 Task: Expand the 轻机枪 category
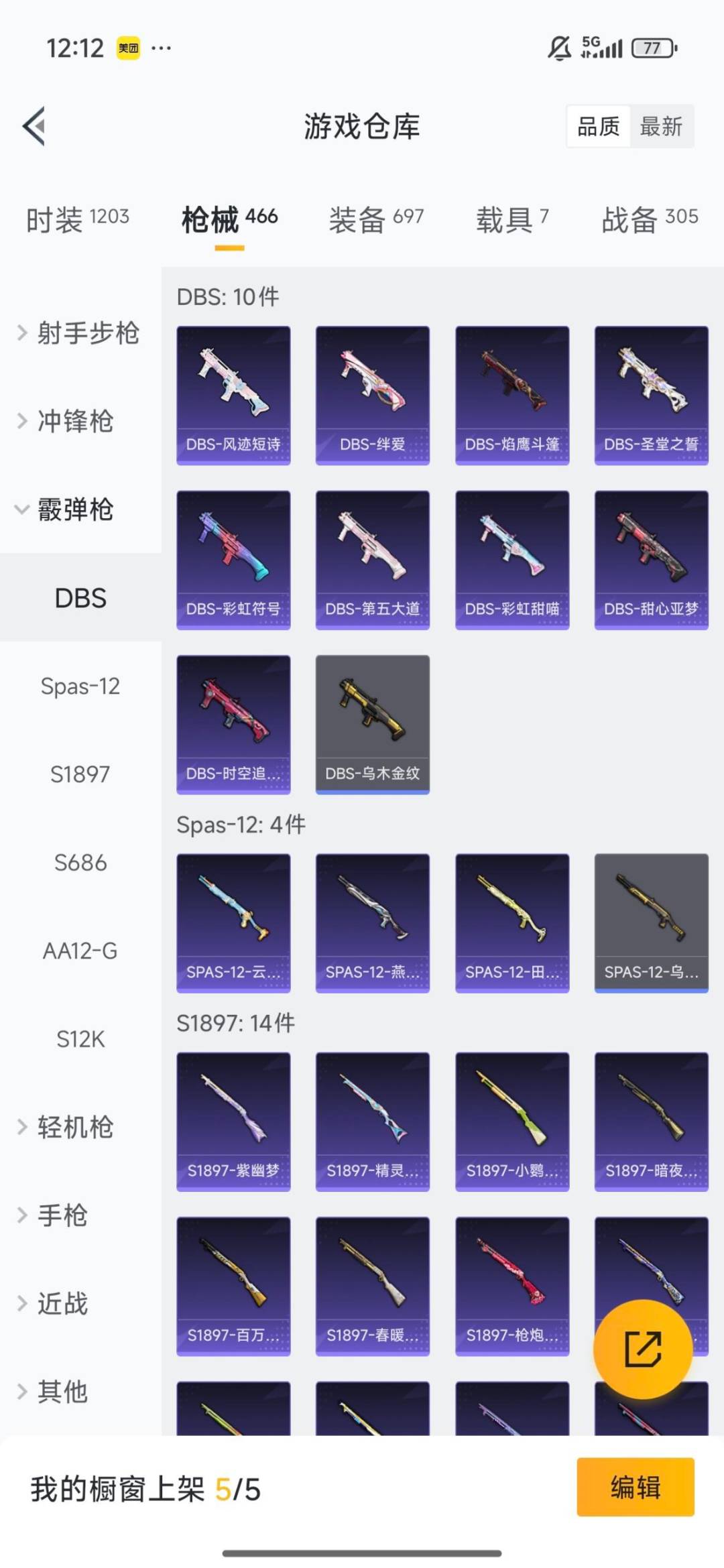click(x=67, y=1127)
